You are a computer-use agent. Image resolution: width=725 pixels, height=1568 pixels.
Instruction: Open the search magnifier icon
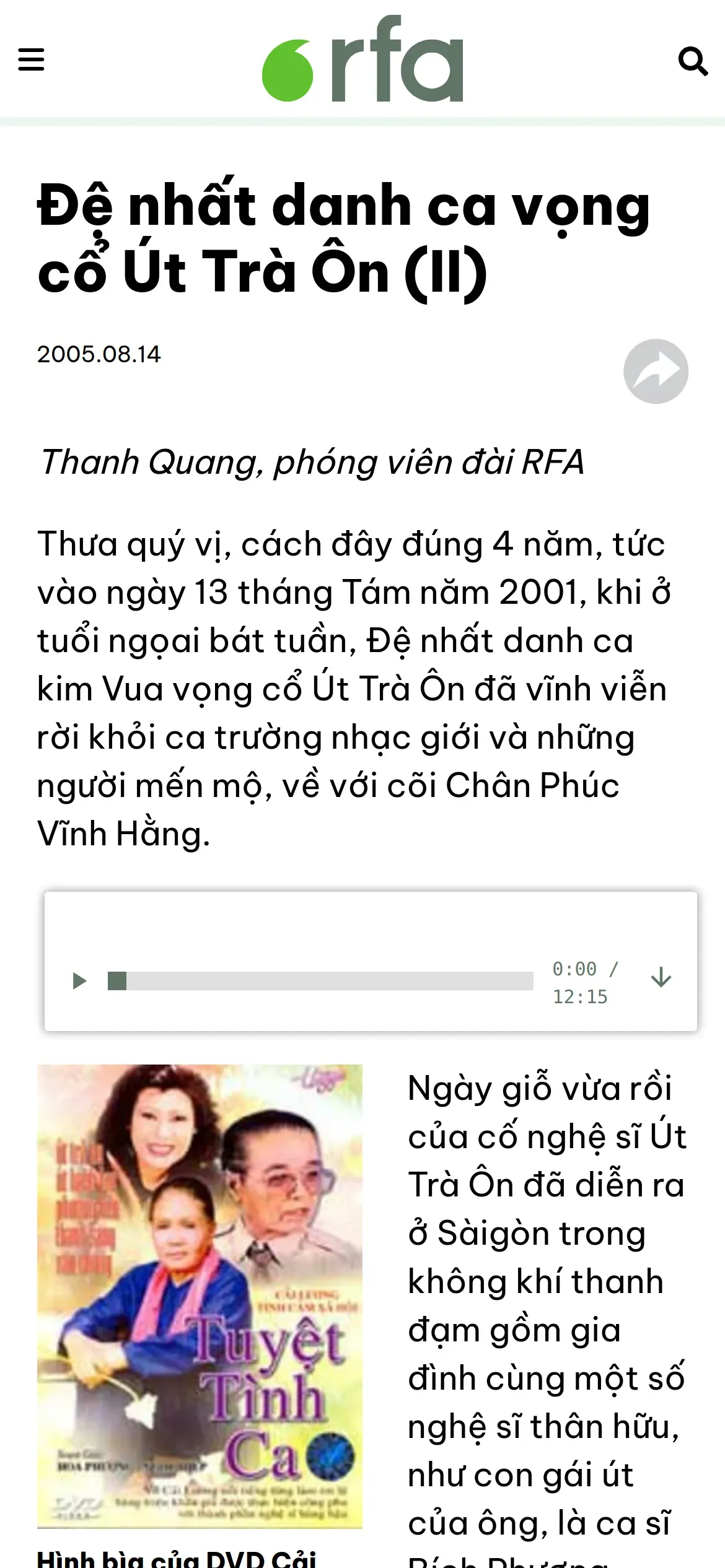click(x=693, y=61)
